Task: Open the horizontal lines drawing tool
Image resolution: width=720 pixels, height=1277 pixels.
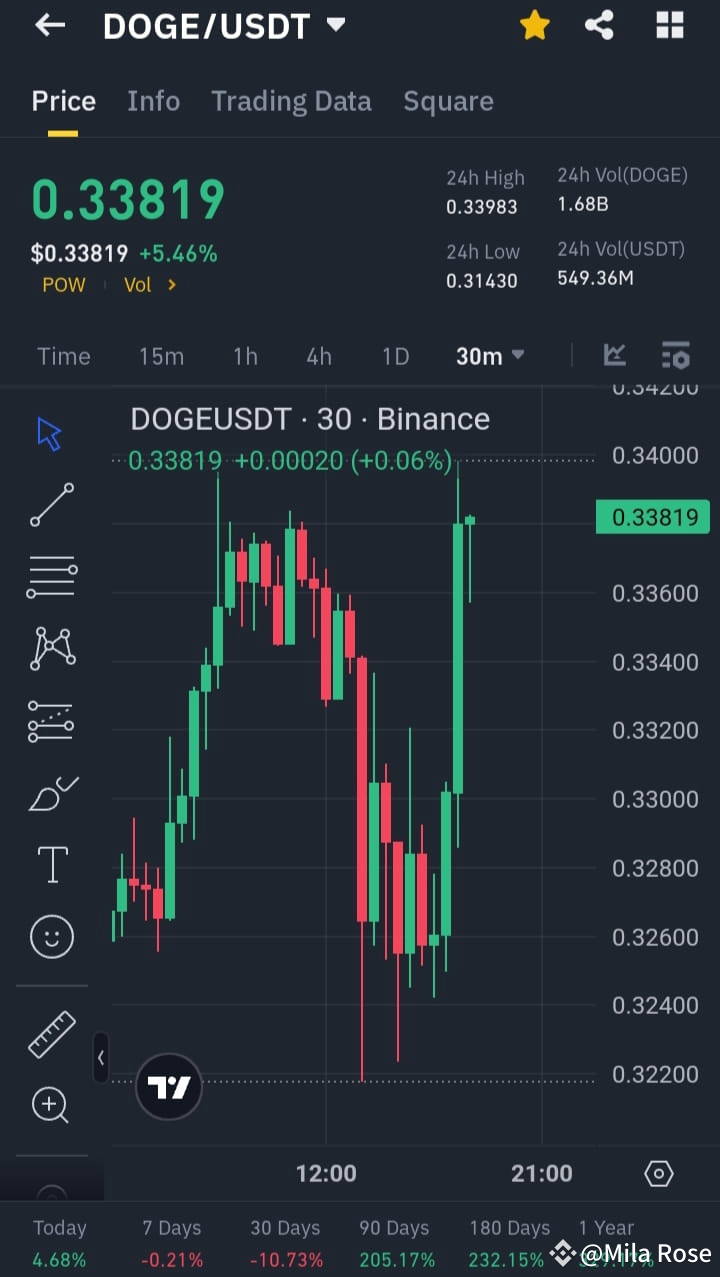Action: 50,576
